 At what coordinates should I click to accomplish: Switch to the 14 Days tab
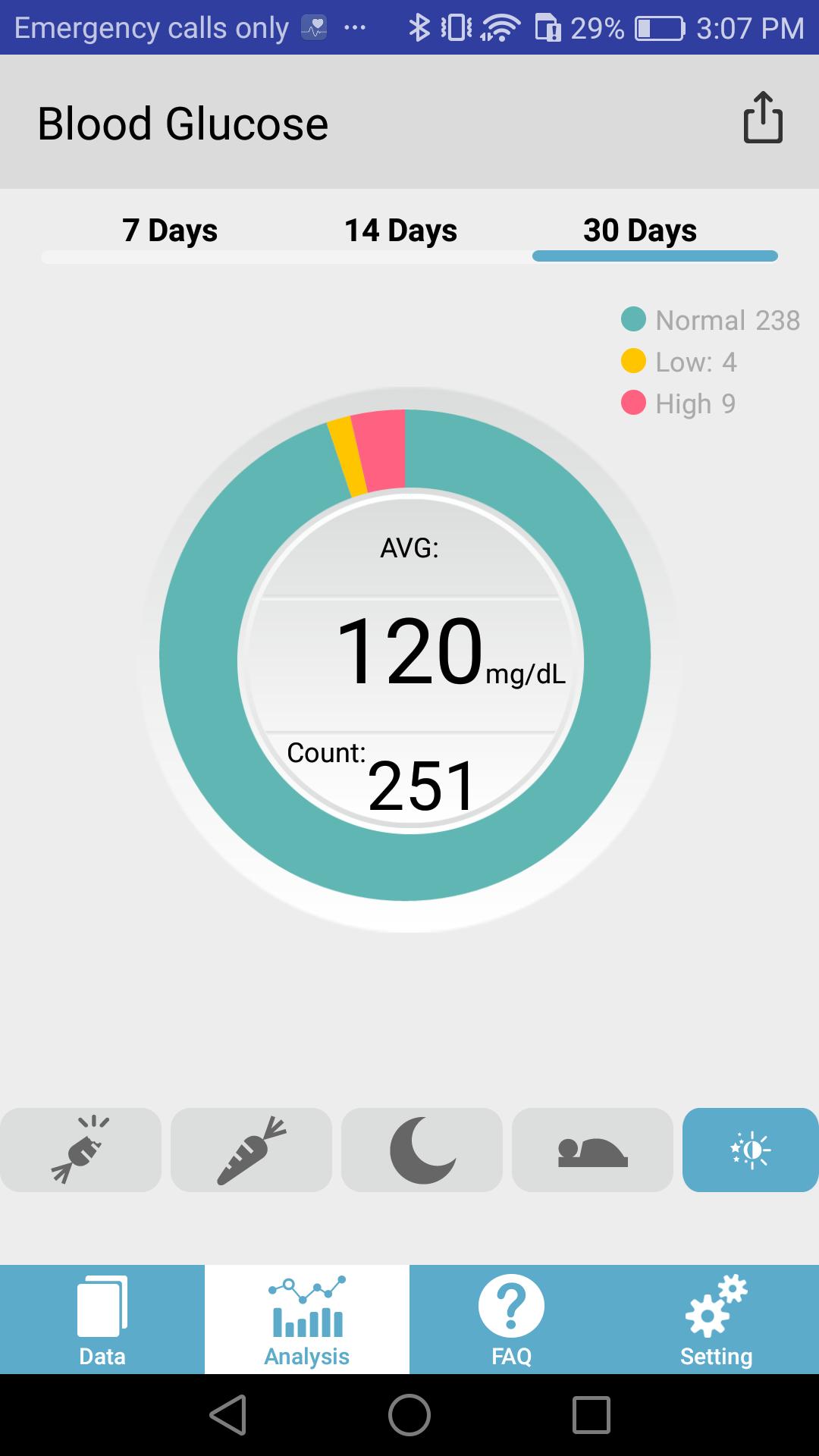coord(400,231)
